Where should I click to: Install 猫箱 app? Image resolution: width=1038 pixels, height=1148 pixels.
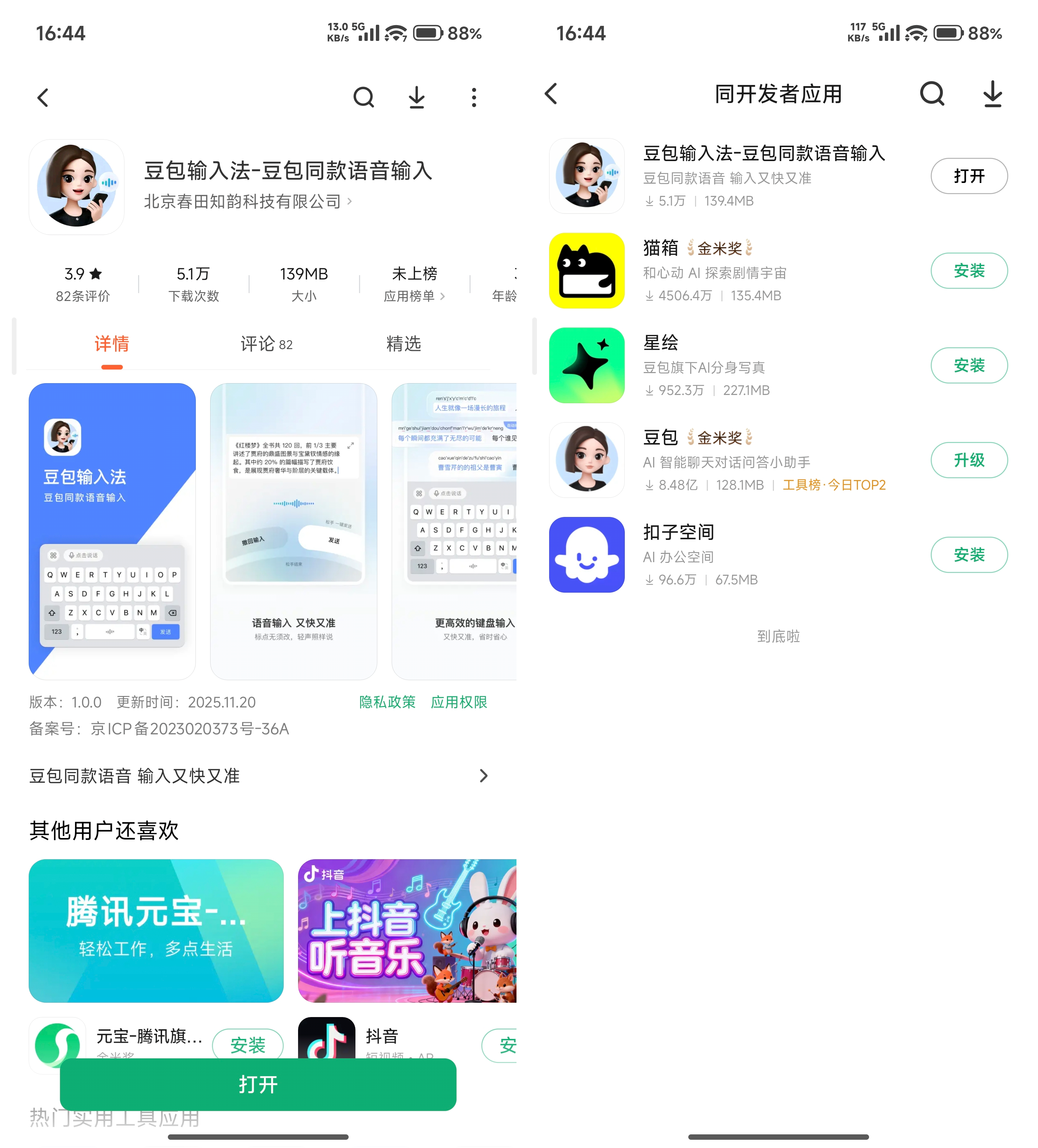968,270
